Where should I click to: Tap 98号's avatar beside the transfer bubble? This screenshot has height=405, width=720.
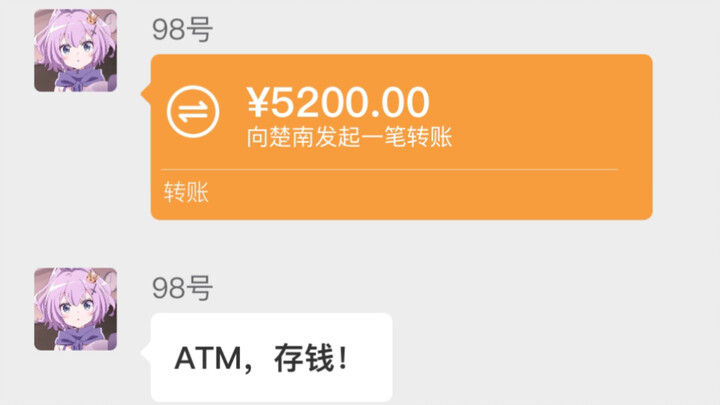76,51
